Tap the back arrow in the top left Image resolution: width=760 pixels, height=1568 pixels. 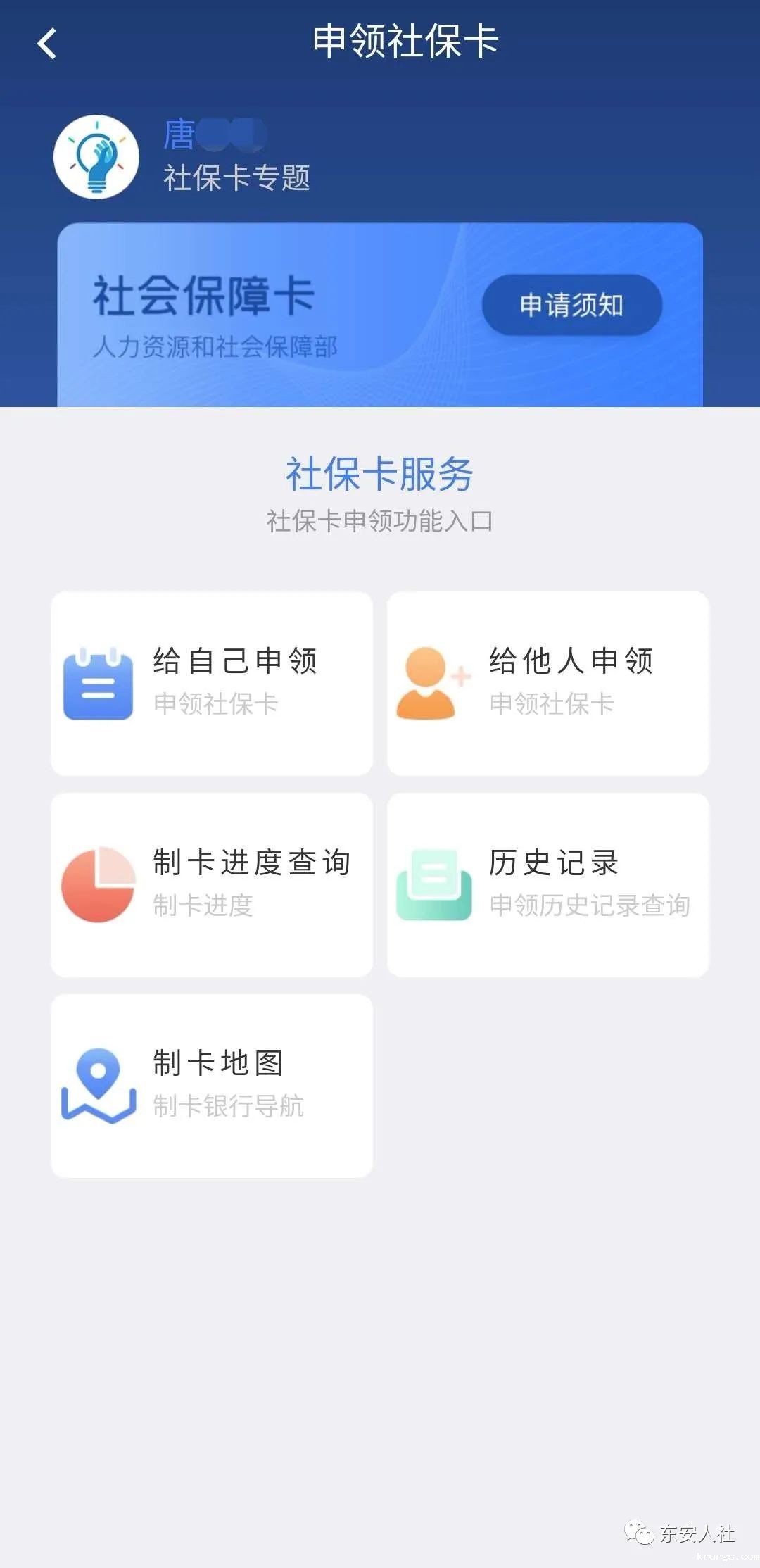click(46, 44)
